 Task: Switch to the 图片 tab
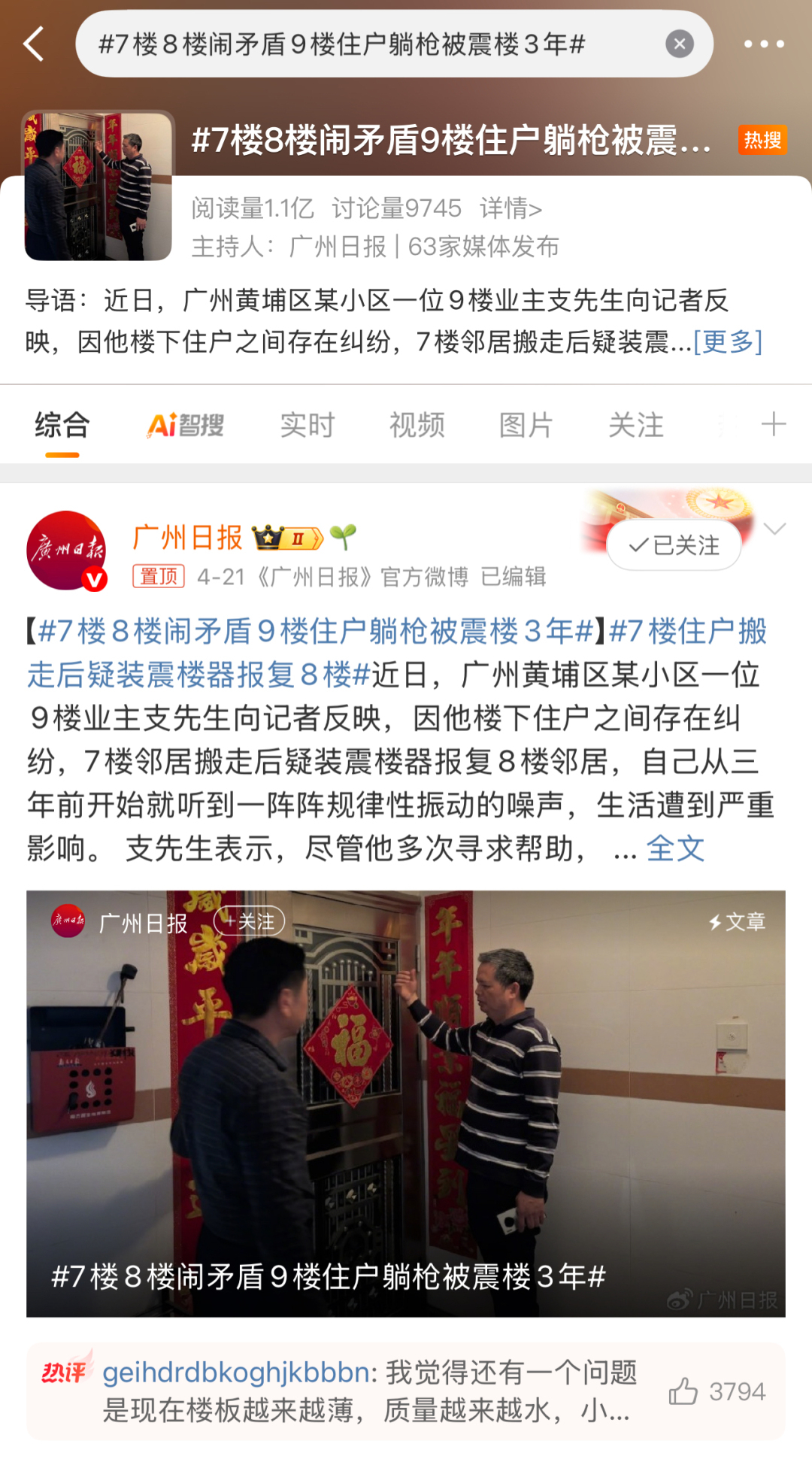pos(526,426)
